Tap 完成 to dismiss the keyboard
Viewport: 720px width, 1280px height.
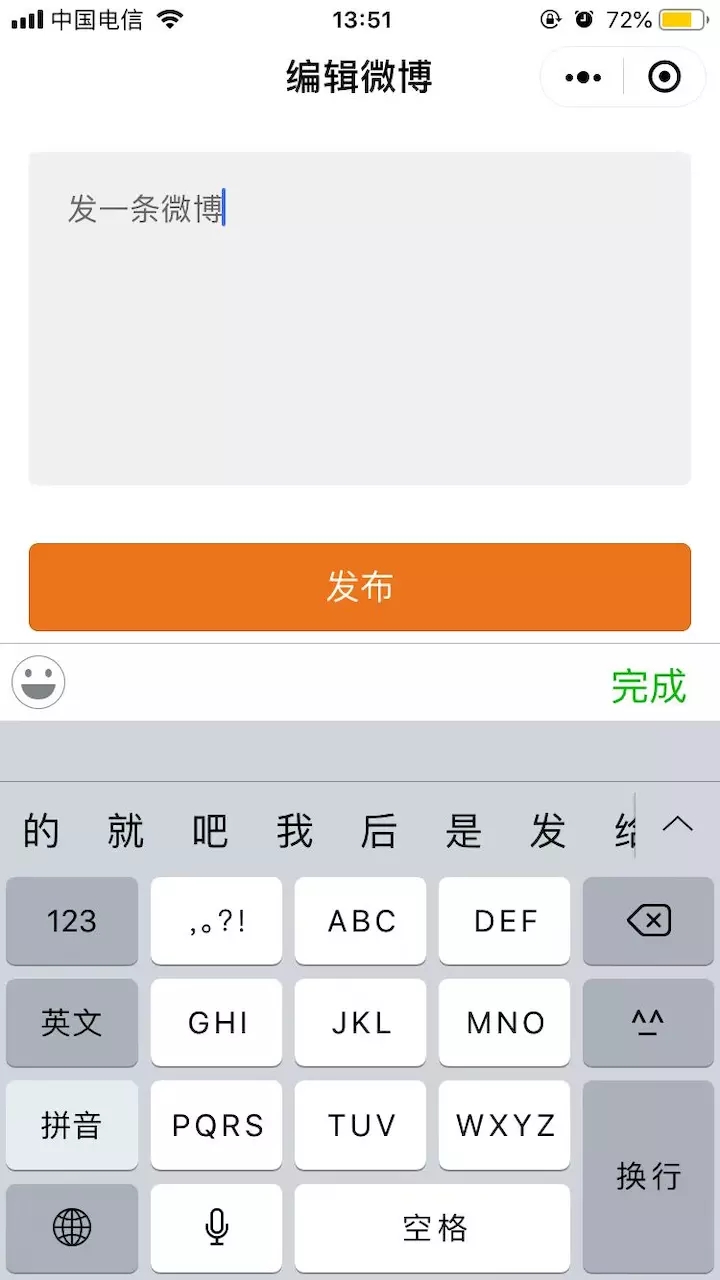649,686
